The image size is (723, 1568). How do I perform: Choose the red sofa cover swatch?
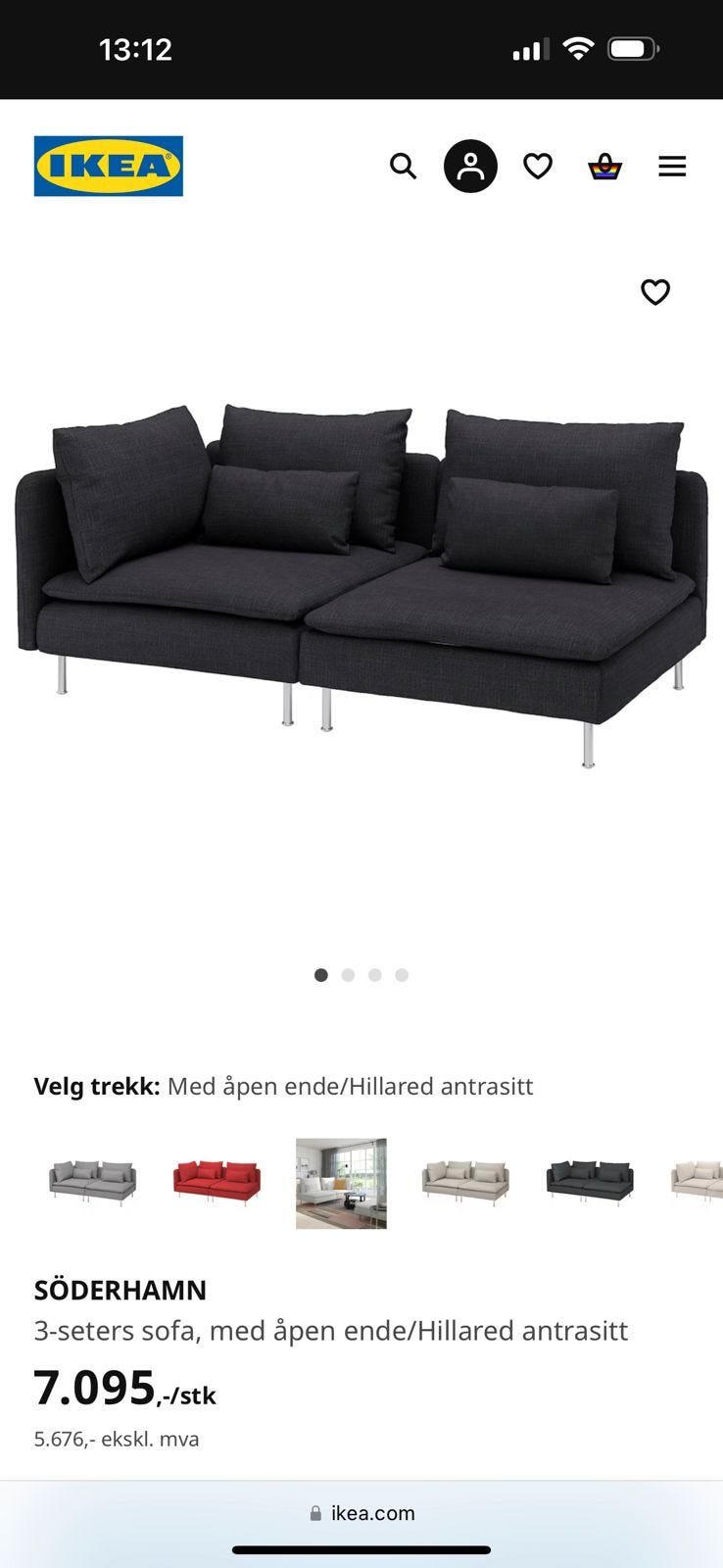coord(217,1183)
